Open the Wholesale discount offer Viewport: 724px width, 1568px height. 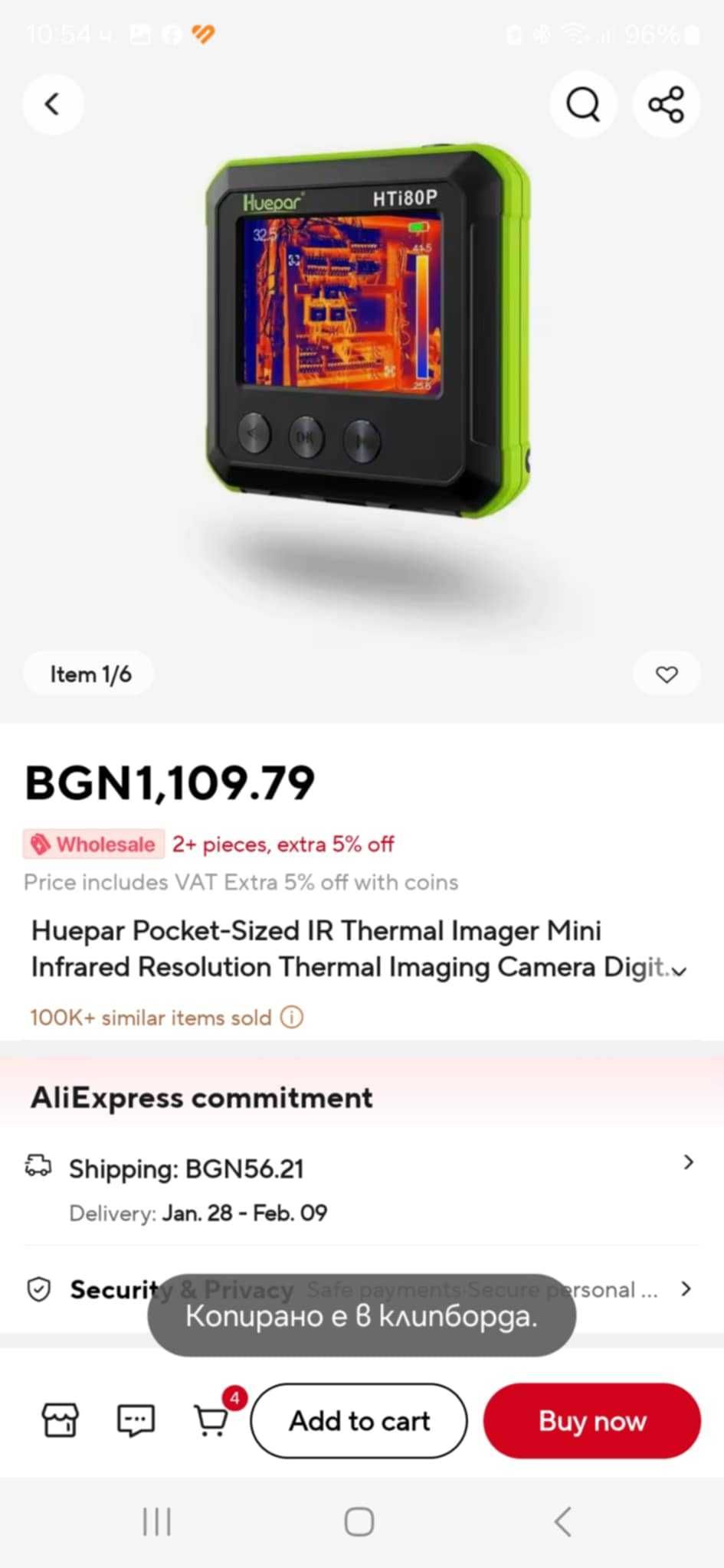[208, 844]
